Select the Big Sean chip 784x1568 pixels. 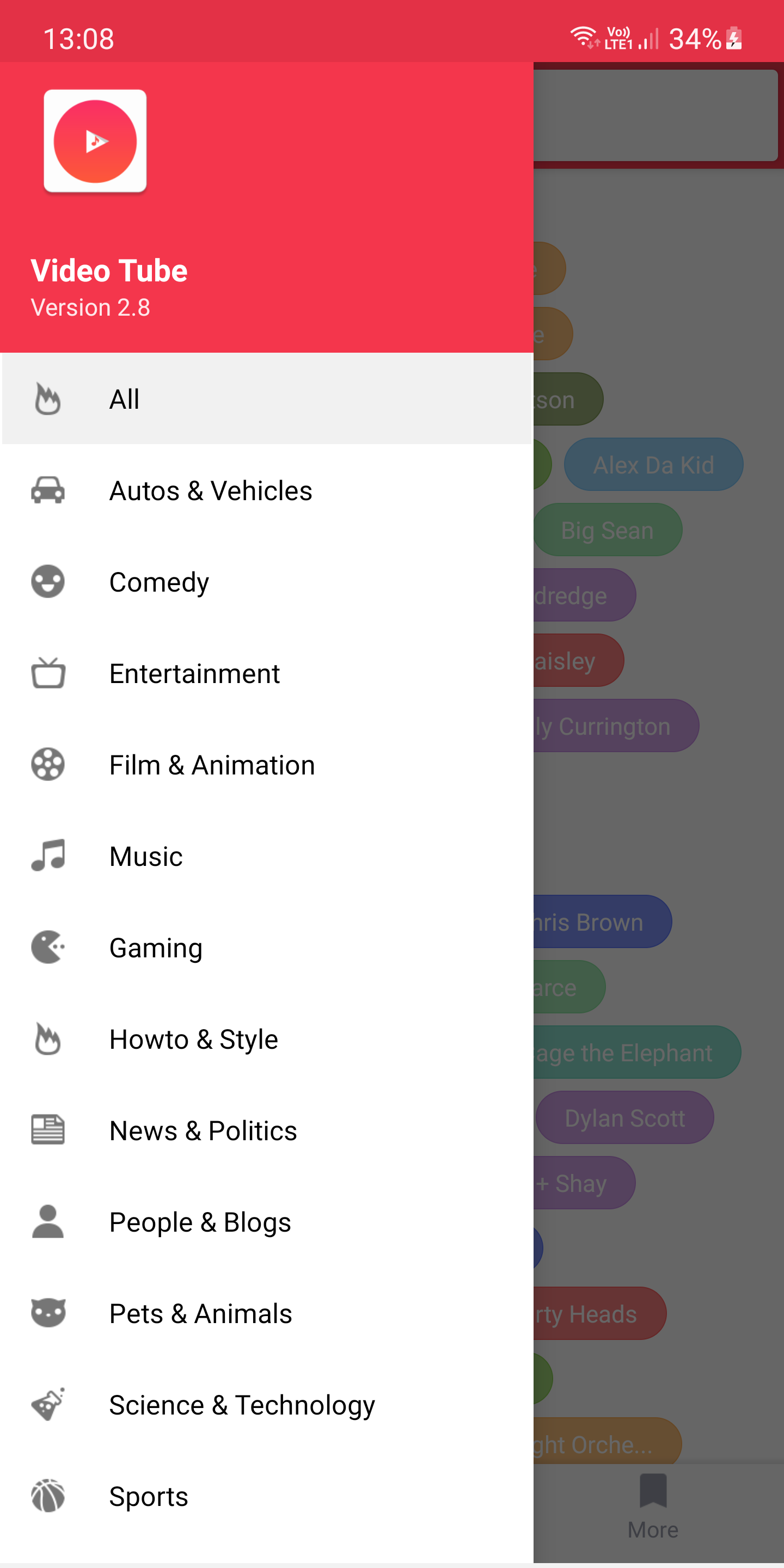point(607,530)
